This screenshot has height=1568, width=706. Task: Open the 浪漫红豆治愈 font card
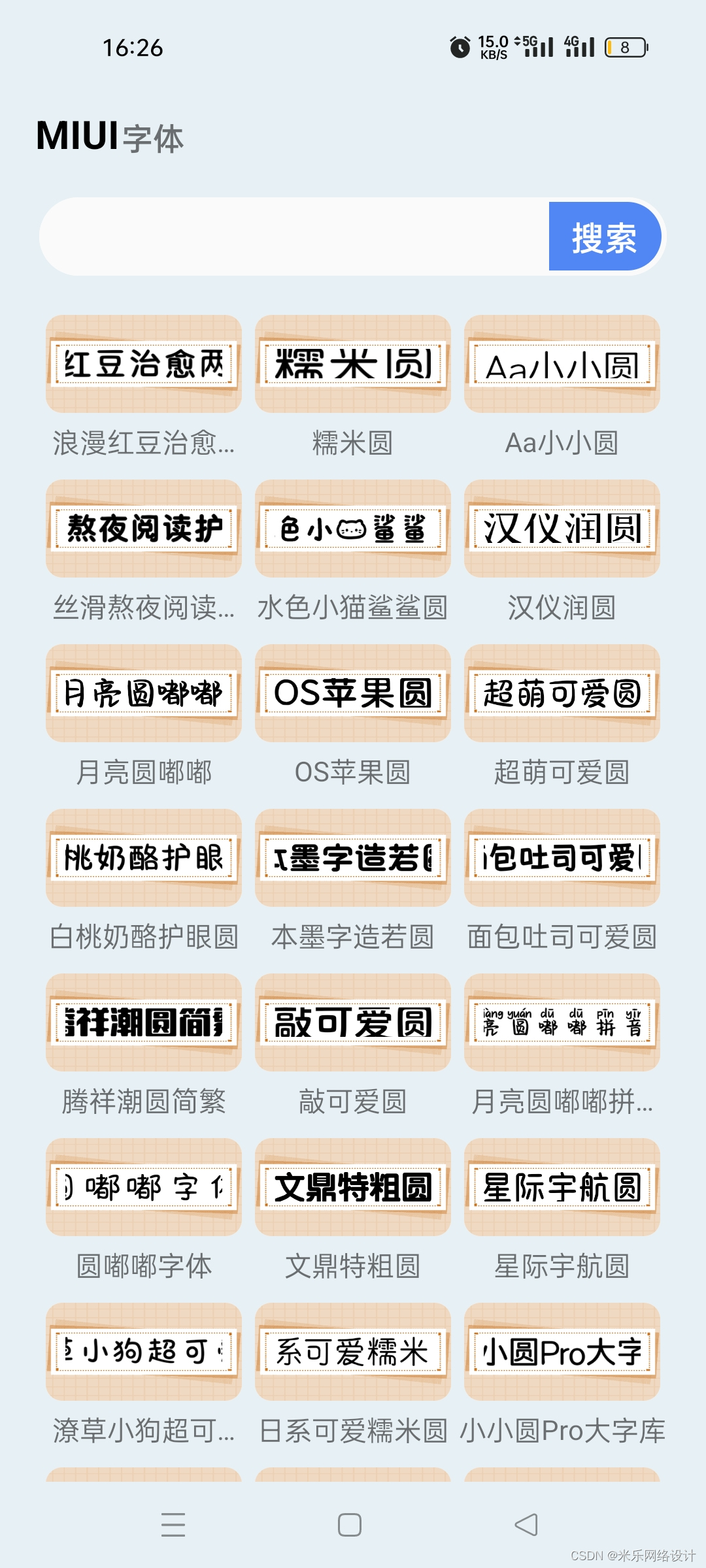tap(144, 364)
